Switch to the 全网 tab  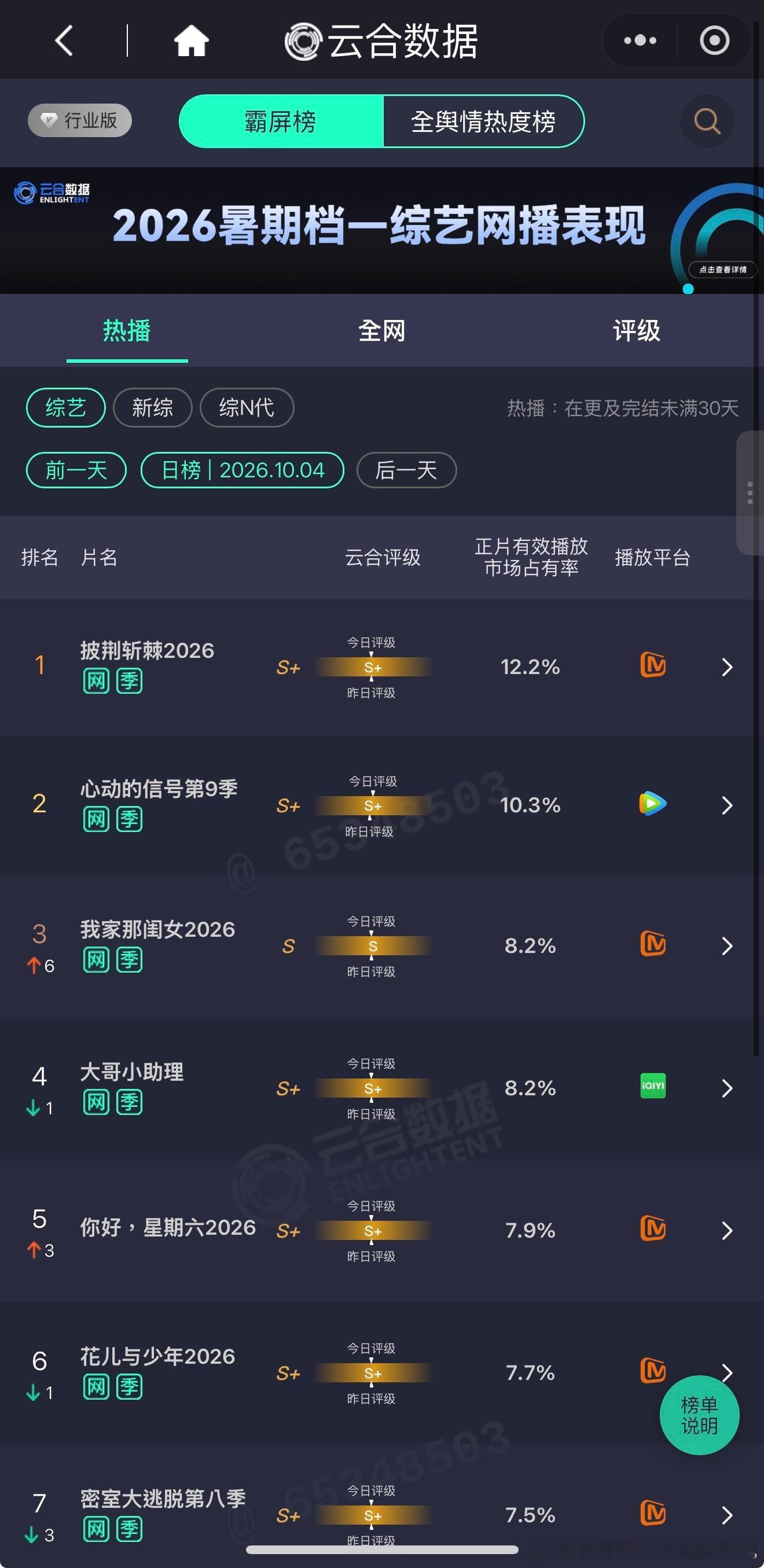(381, 331)
